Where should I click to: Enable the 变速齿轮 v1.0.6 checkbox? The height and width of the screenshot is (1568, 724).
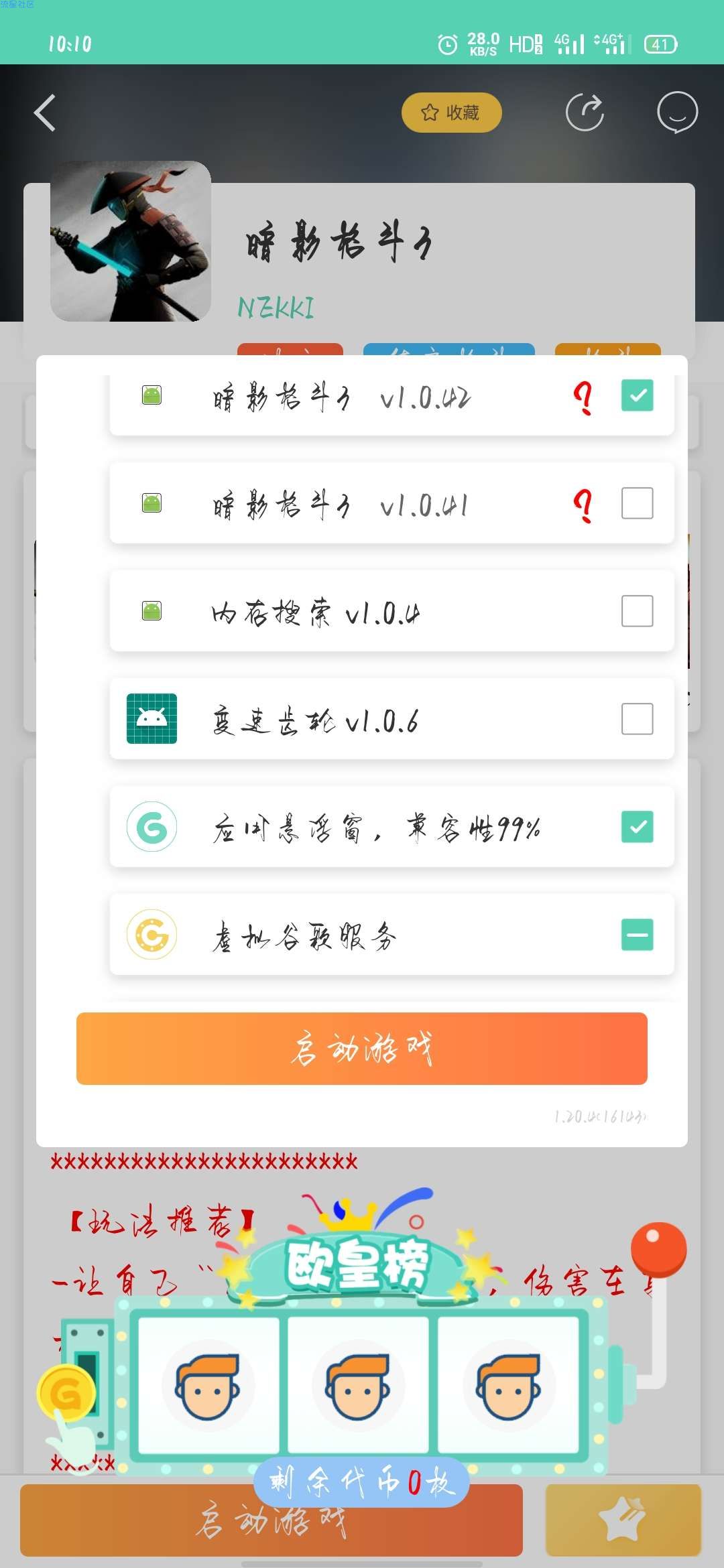tap(637, 719)
